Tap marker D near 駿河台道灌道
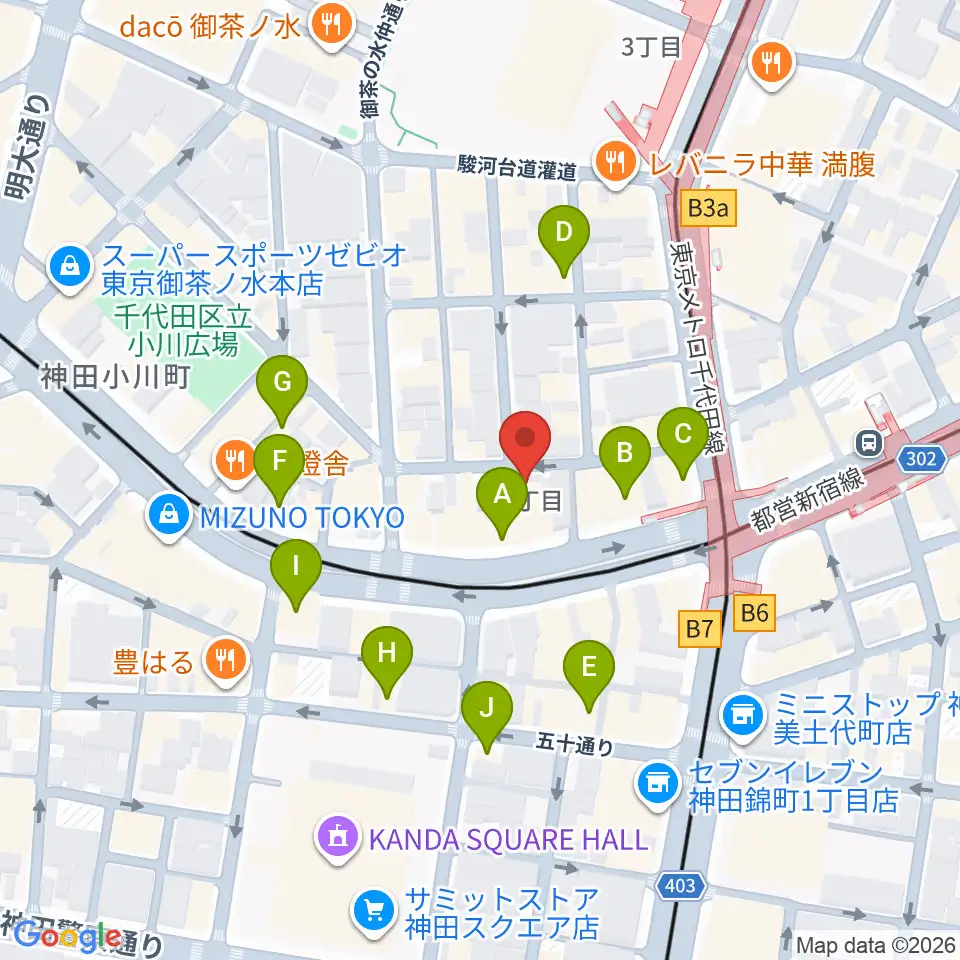Screen dimensions: 960x960 coord(564,236)
